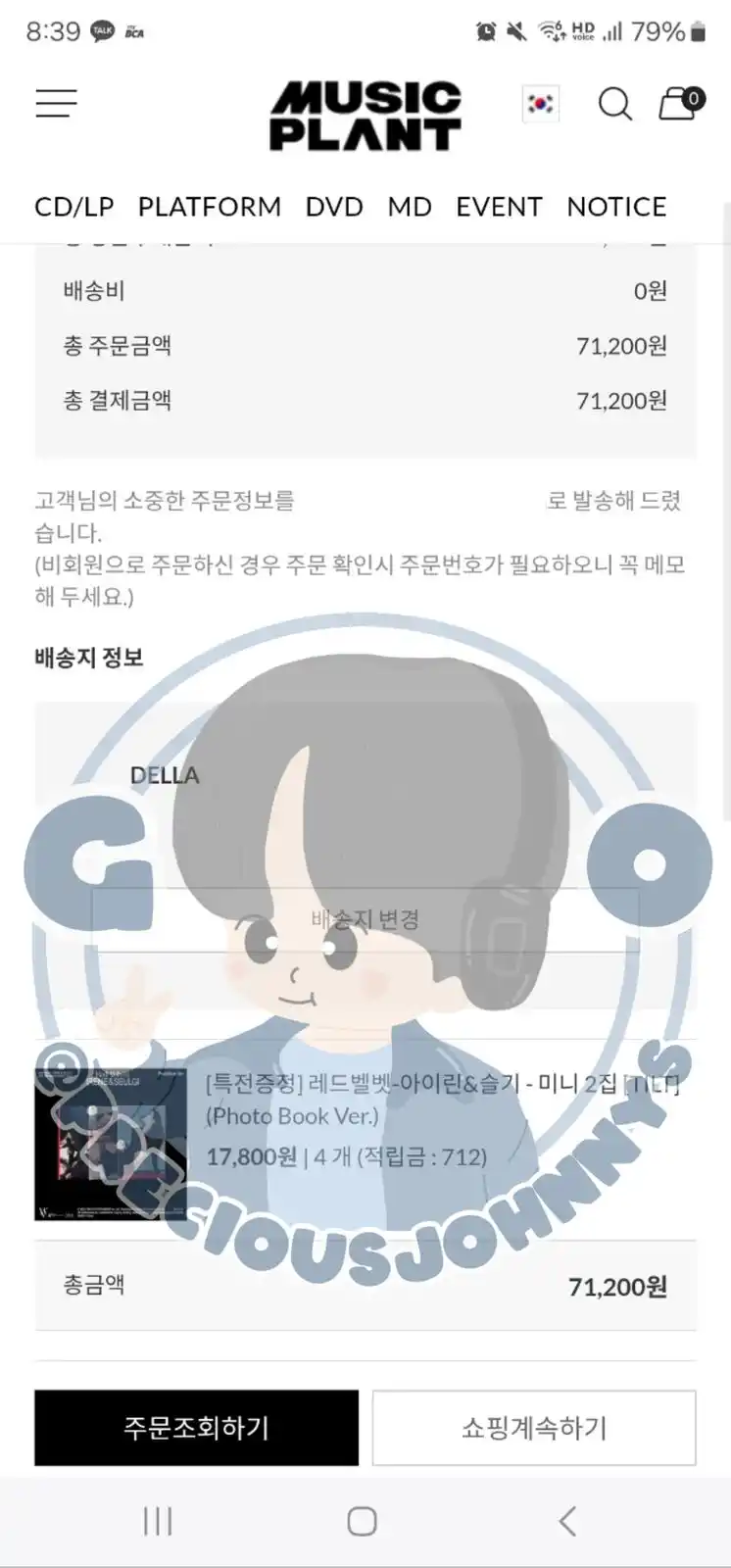Open the EVENT category
Screen dimensions: 731x1568
click(x=499, y=207)
